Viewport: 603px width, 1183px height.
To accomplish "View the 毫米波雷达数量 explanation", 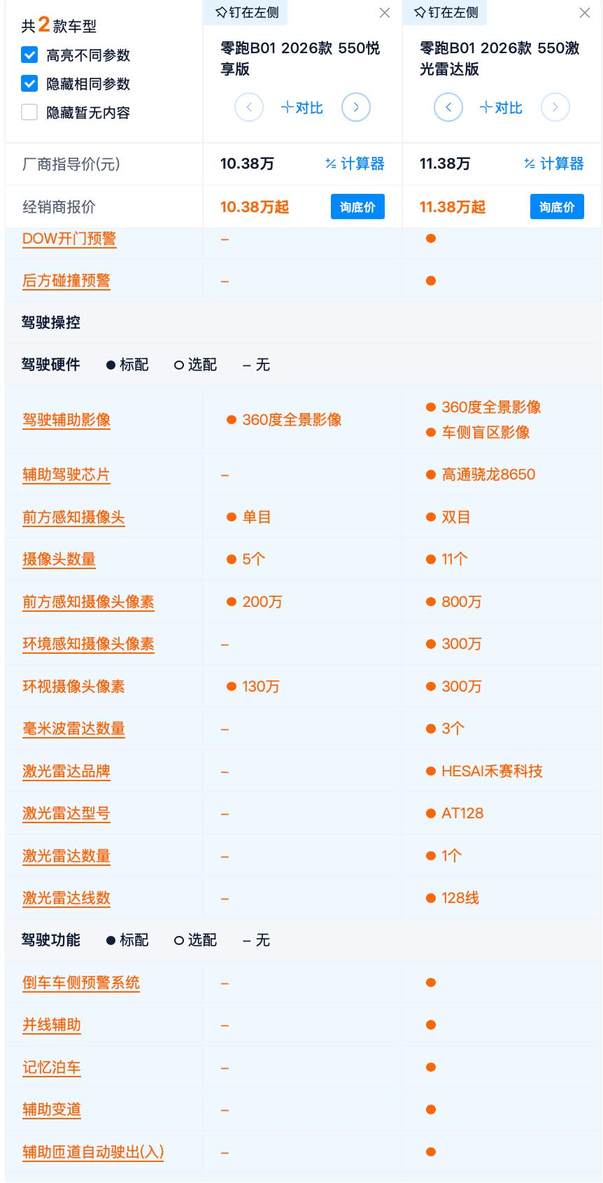I will pyautogui.click(x=74, y=730).
